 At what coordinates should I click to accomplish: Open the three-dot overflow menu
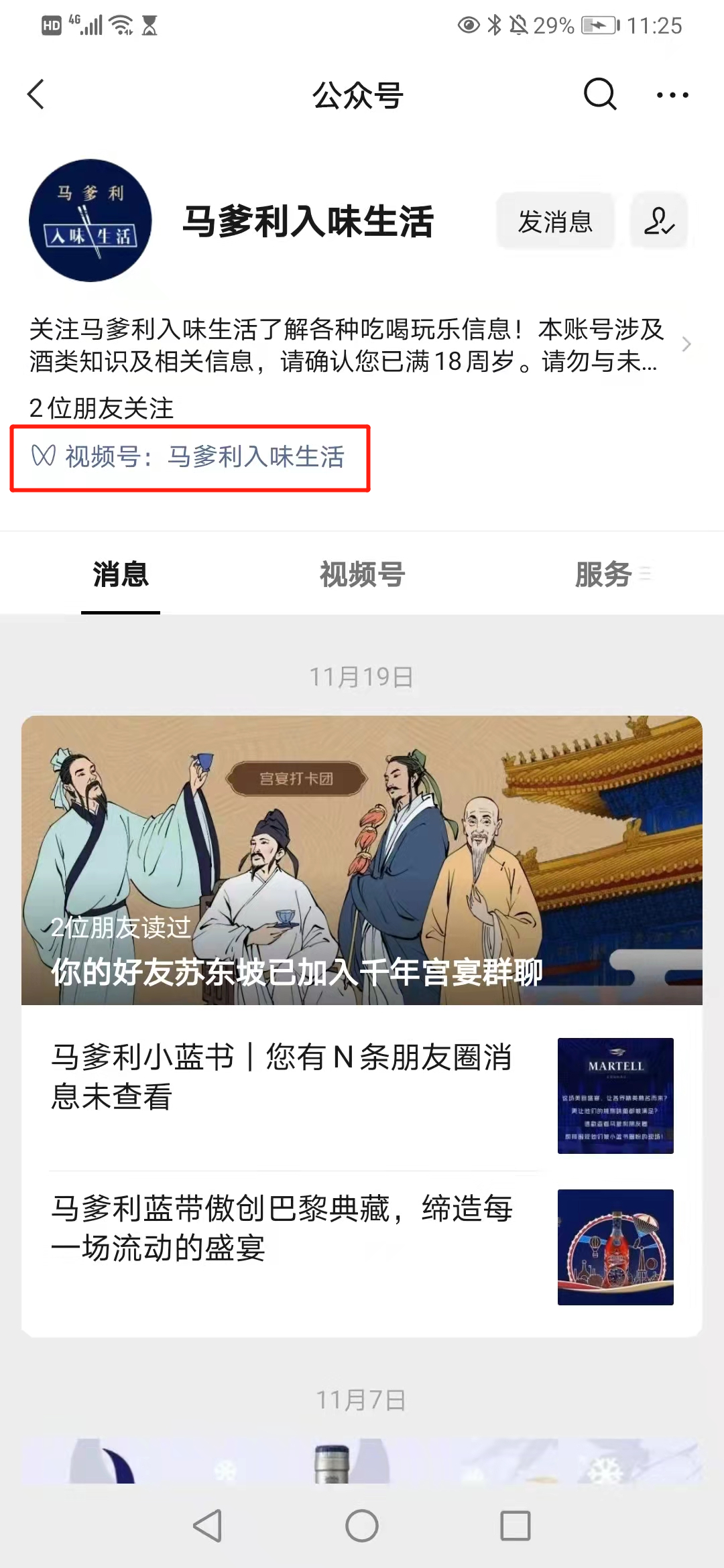(x=672, y=95)
